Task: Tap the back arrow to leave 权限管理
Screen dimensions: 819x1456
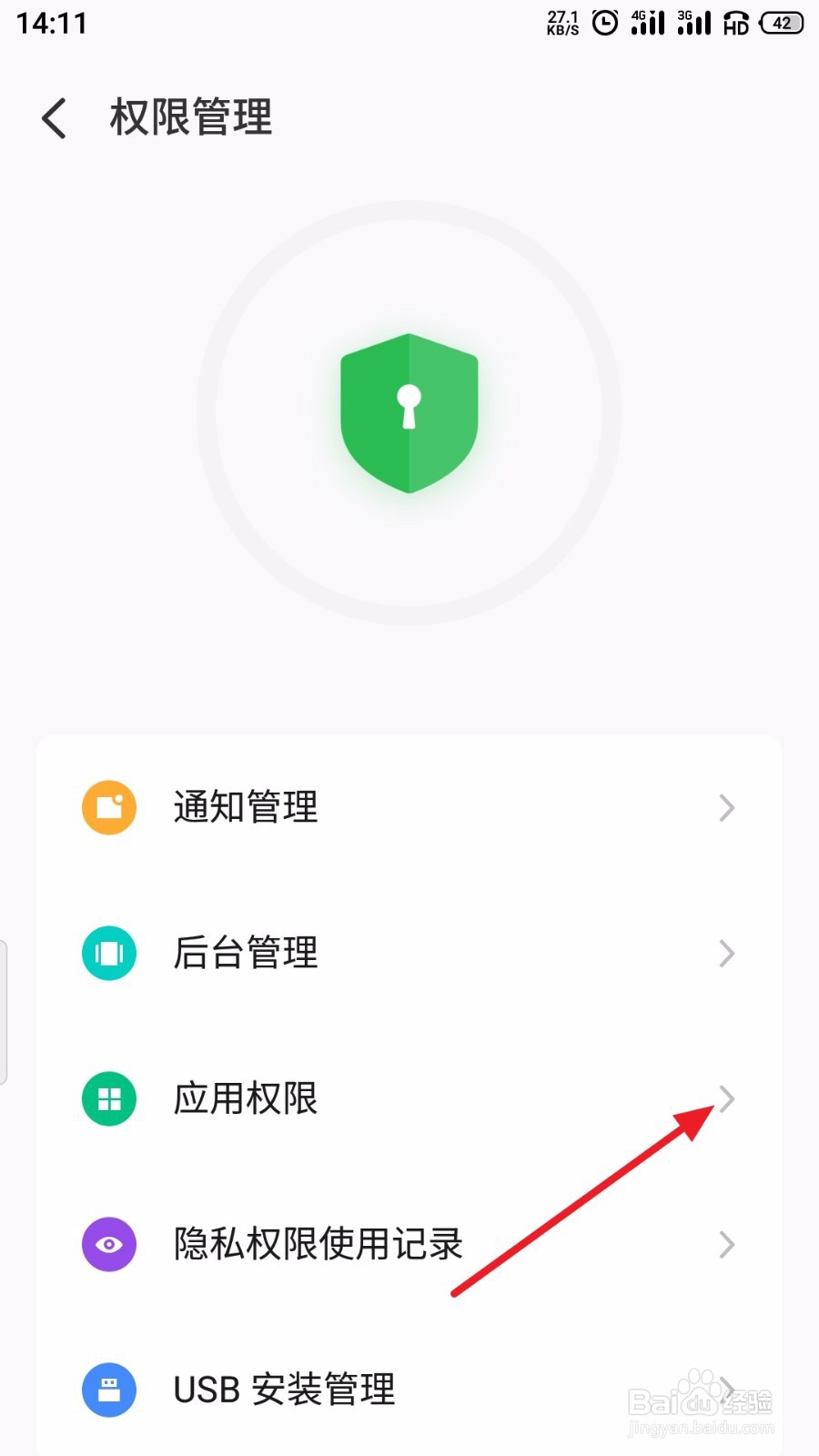Action: point(53,118)
